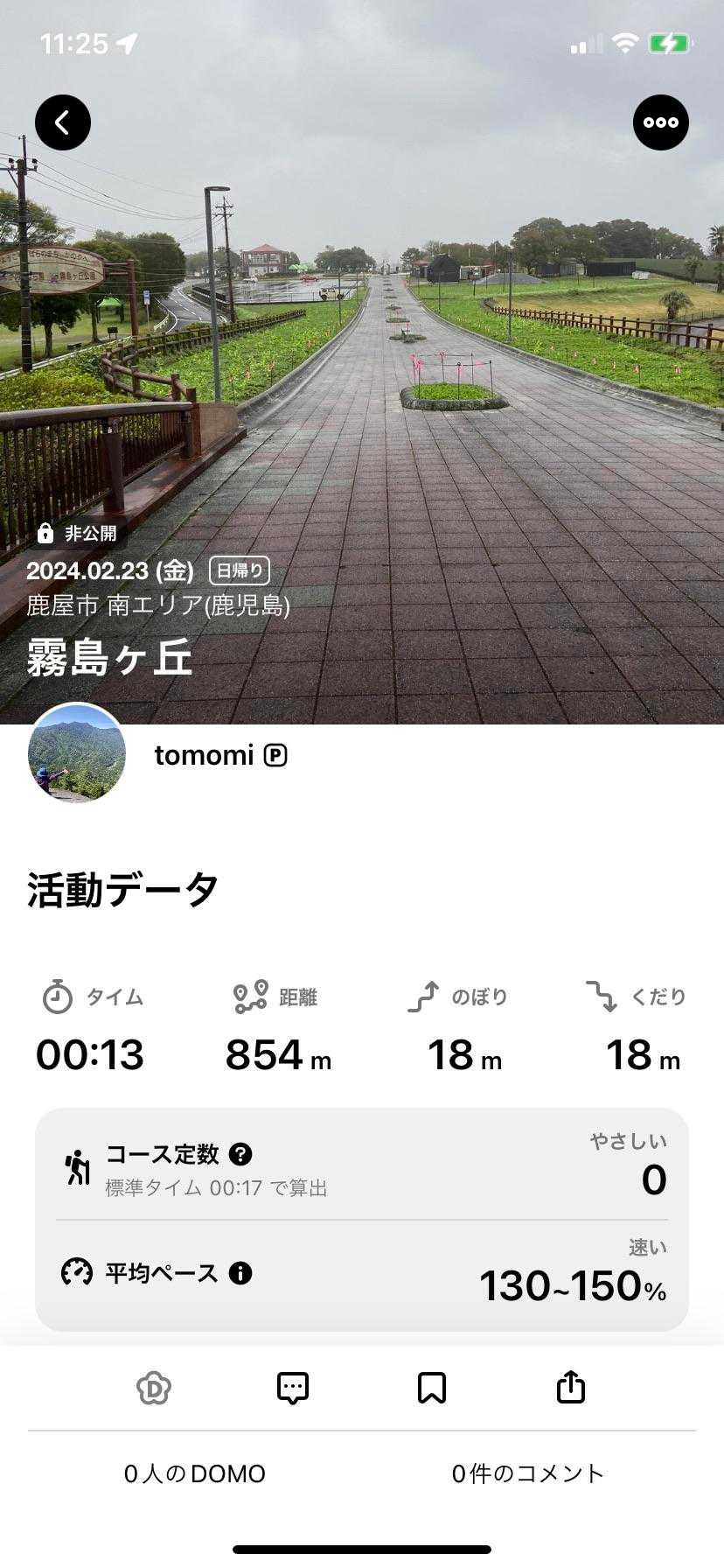This screenshot has height=1568, width=724.
Task: Give a DOMO to this activity
Action: 154,1388
